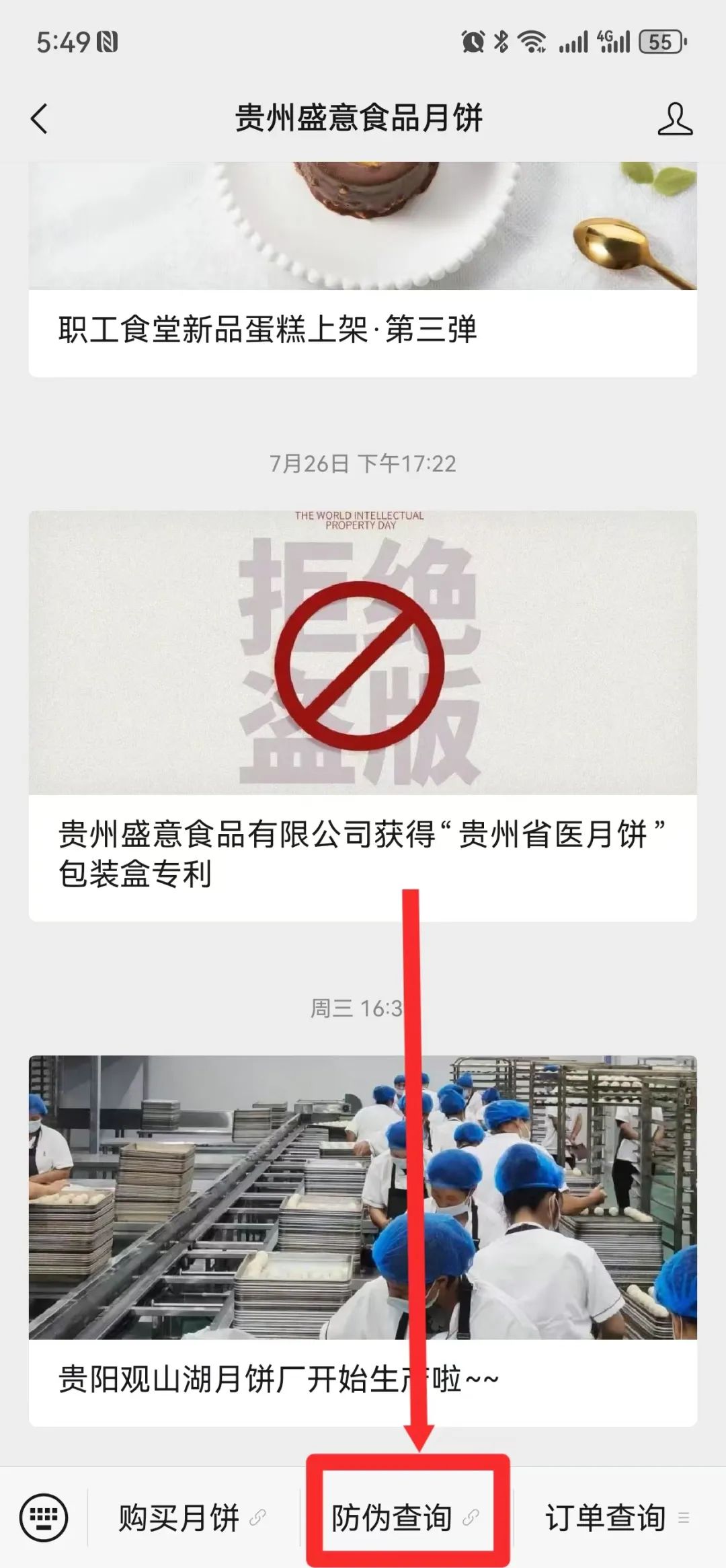Open the account profile icon

click(674, 119)
